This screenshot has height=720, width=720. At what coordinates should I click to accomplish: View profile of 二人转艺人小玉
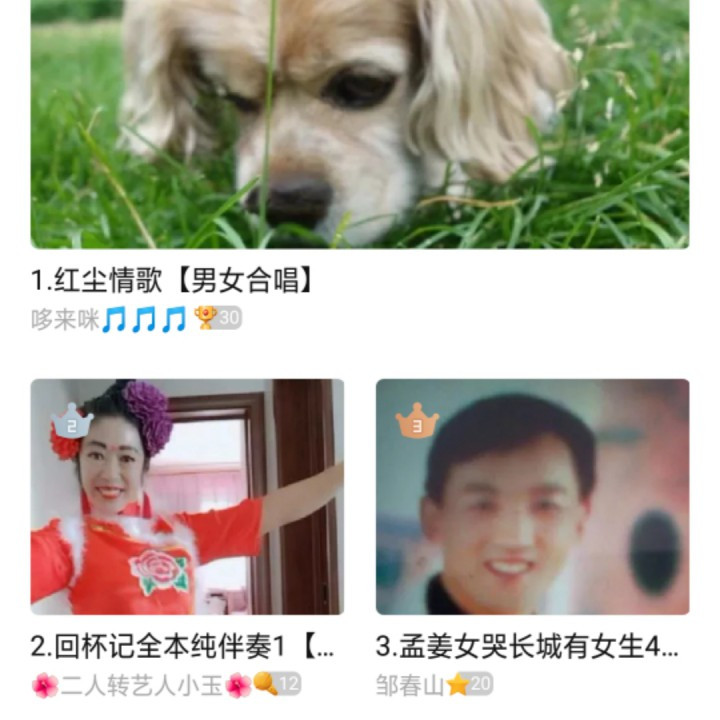[x=140, y=685]
